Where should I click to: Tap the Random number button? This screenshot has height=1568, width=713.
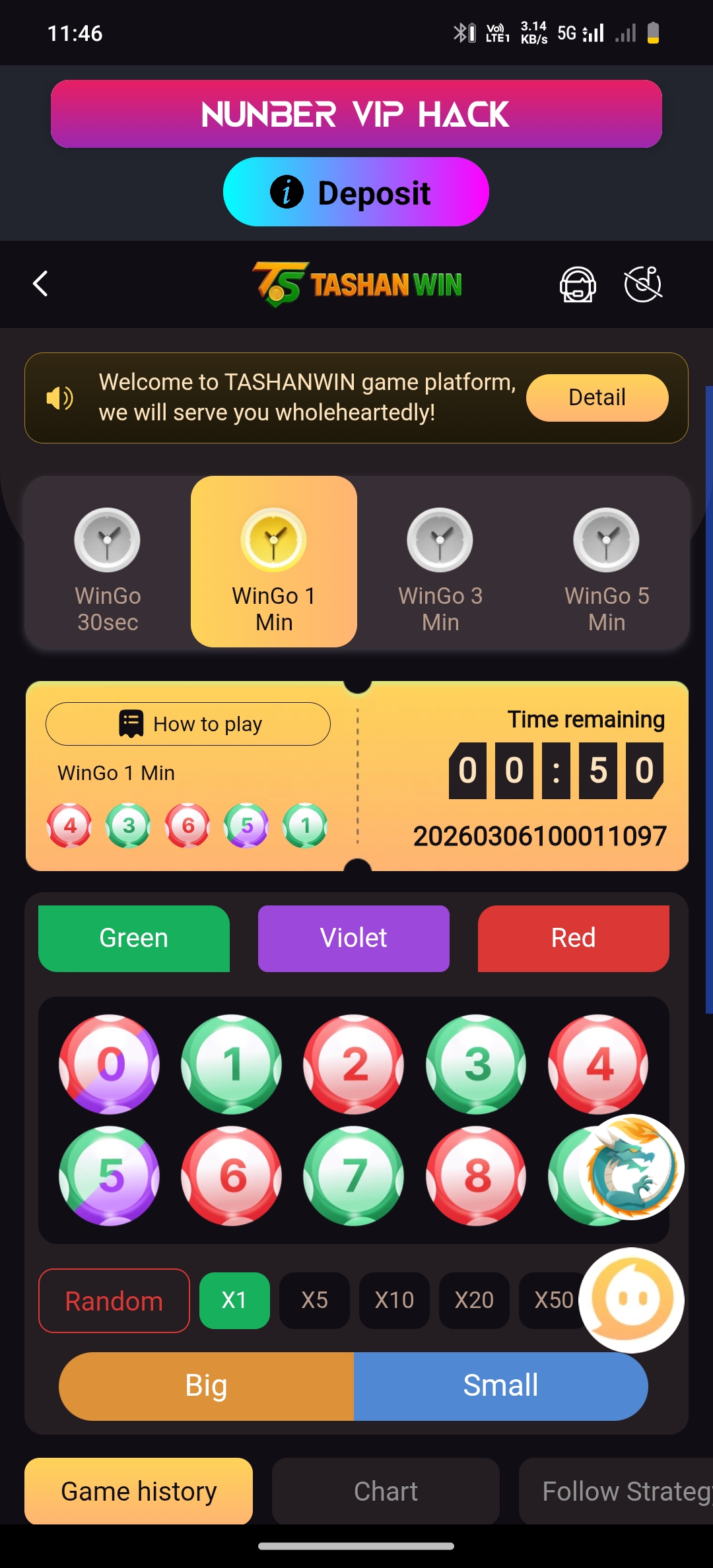114,1301
